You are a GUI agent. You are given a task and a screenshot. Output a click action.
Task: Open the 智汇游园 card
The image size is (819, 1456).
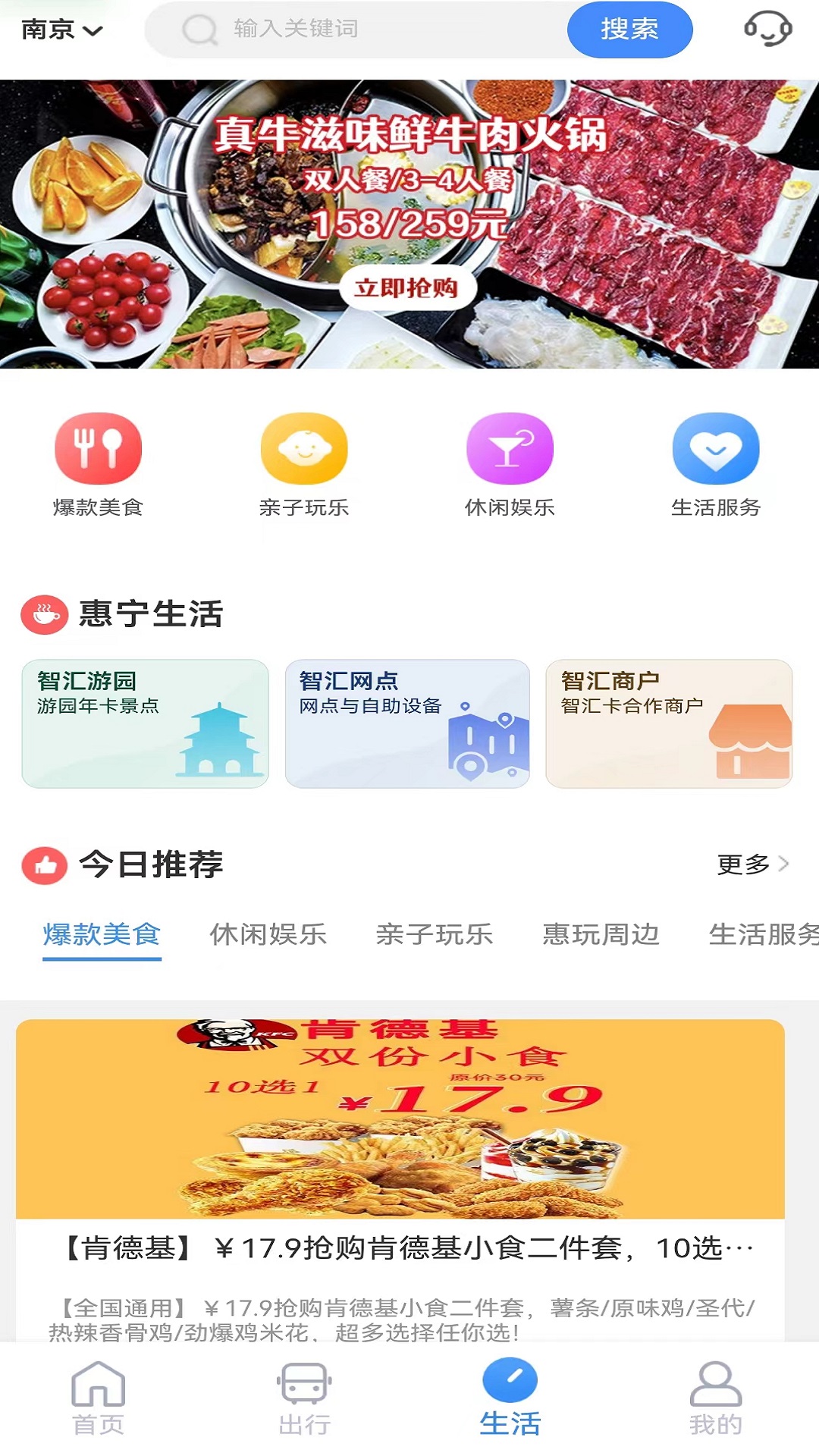(145, 723)
